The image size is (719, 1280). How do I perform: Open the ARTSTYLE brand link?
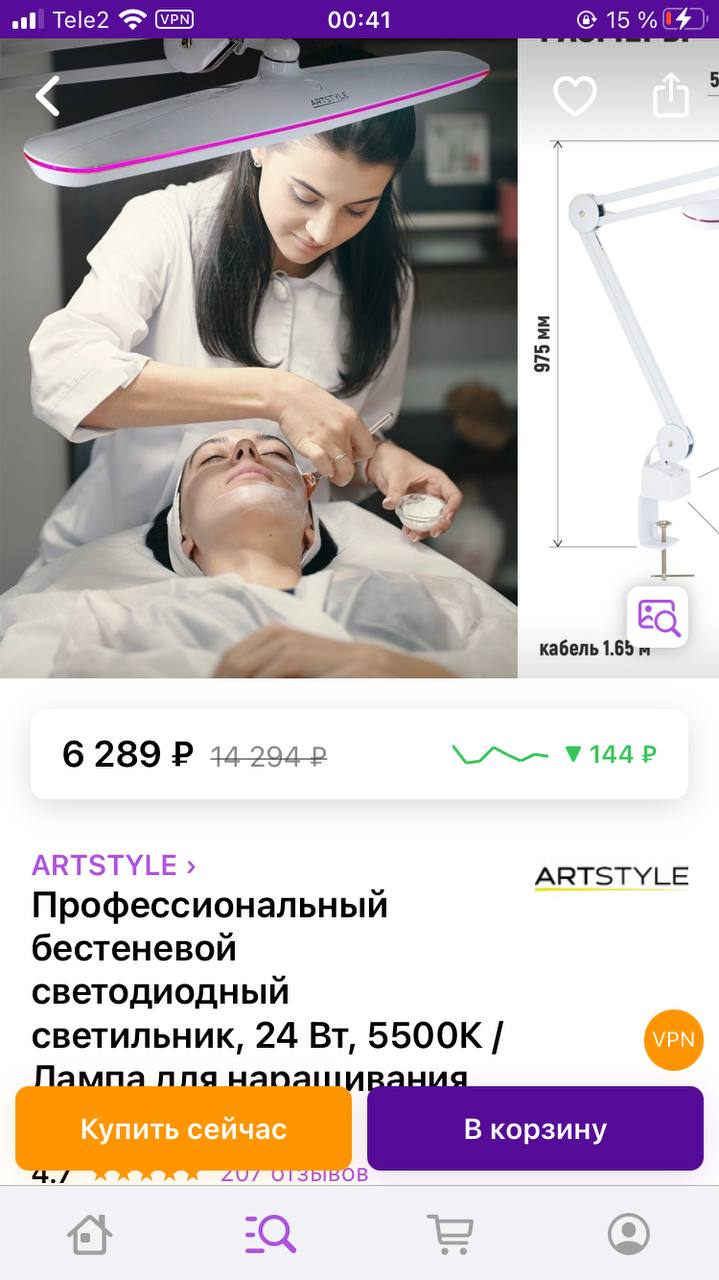pos(114,865)
